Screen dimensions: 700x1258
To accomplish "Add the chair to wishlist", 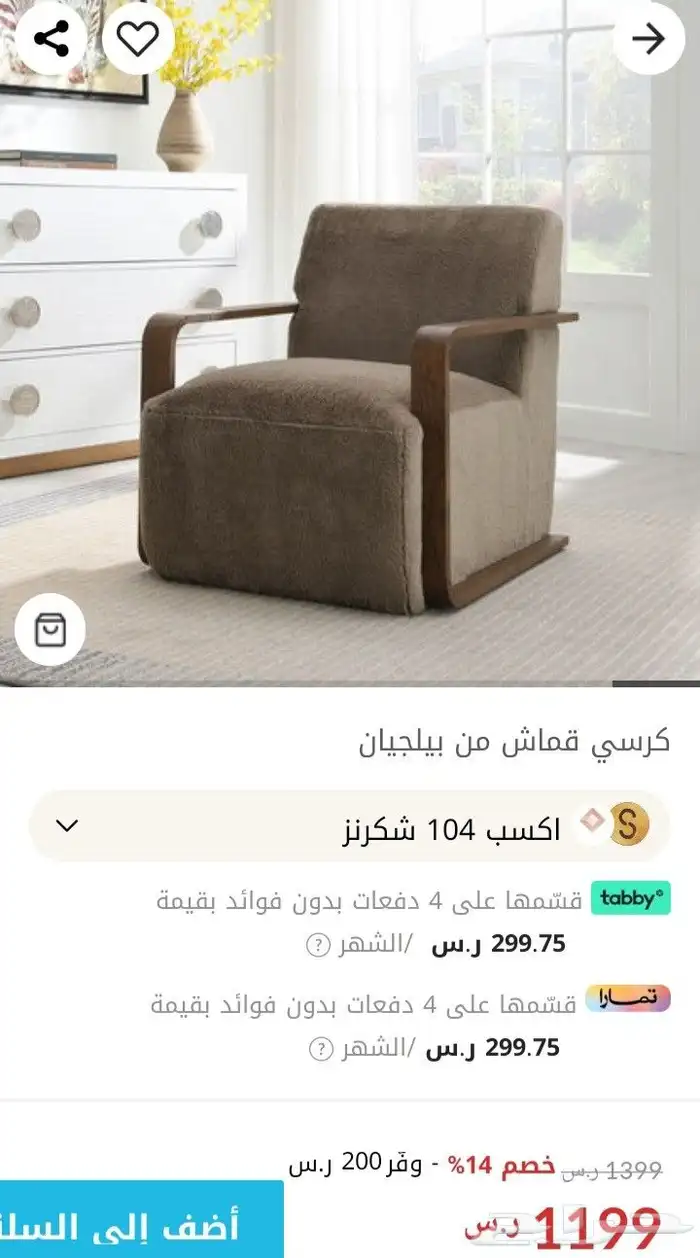I will tap(138, 39).
